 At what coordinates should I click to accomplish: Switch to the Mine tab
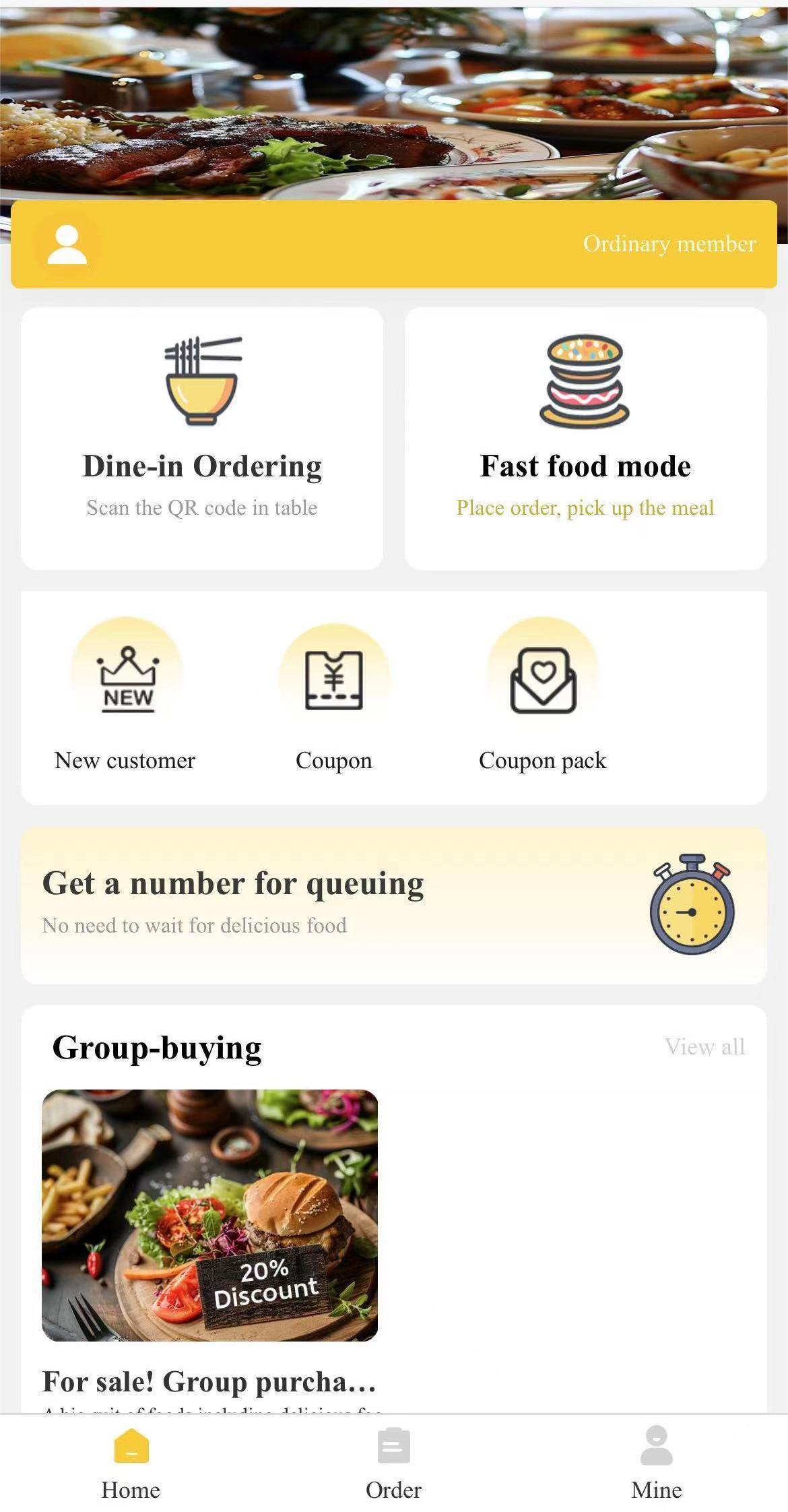pyautogui.click(x=656, y=1463)
